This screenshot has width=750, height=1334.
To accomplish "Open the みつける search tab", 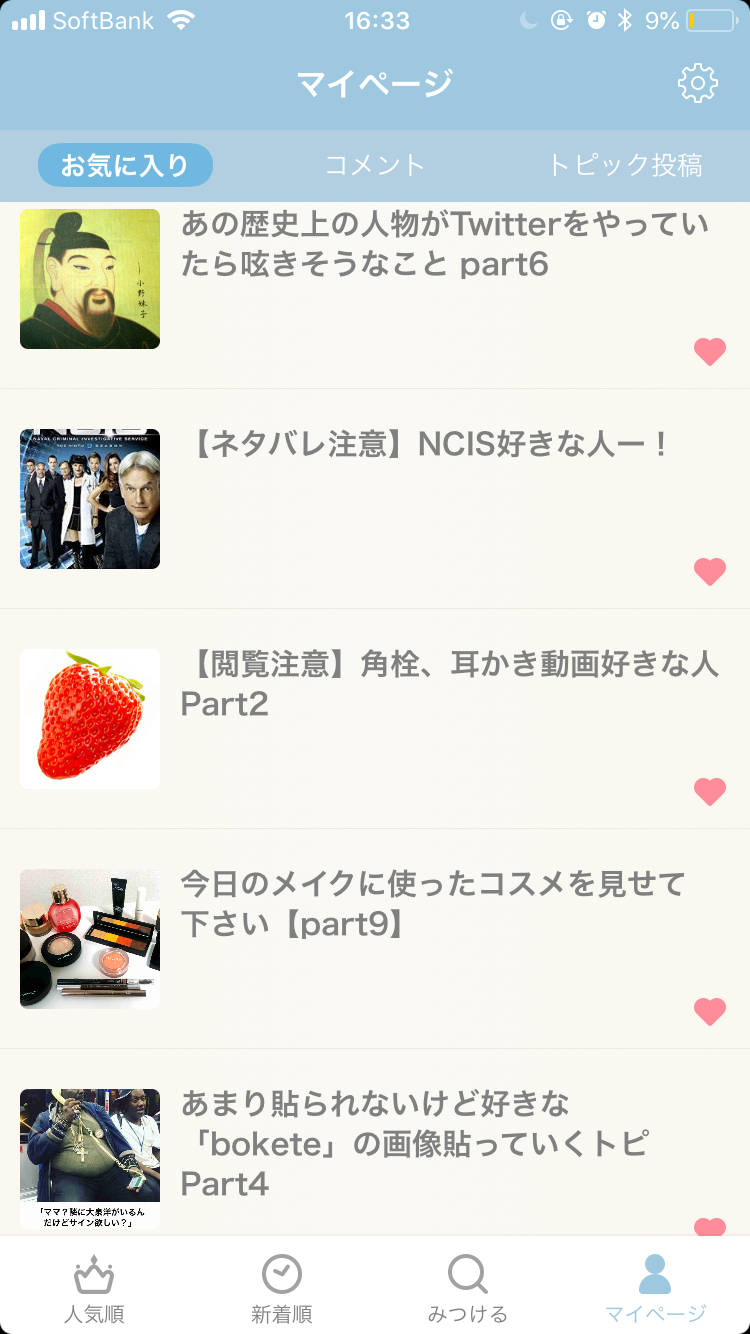I will tap(468, 1288).
